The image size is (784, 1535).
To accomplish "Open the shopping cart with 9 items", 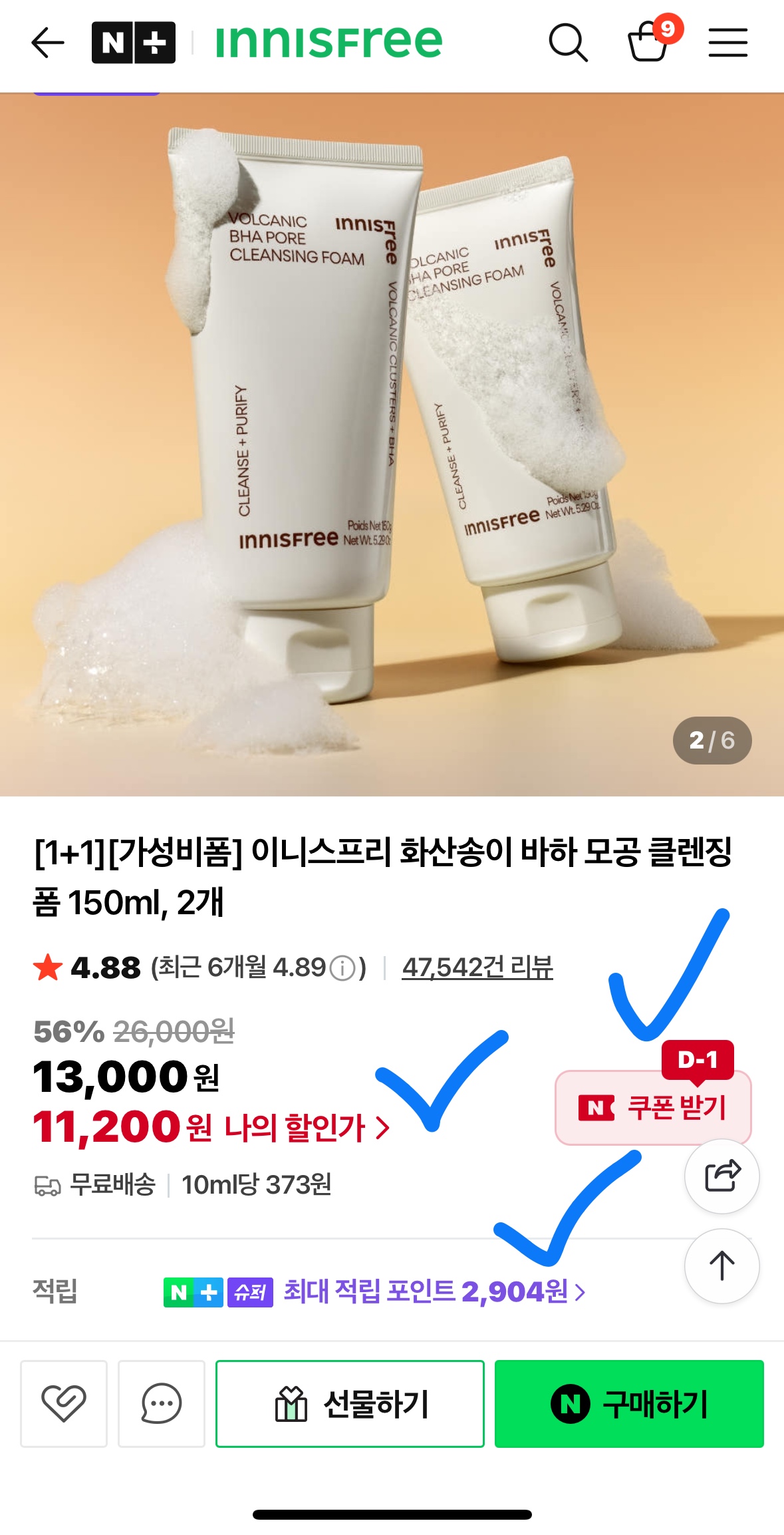I will coord(650,42).
